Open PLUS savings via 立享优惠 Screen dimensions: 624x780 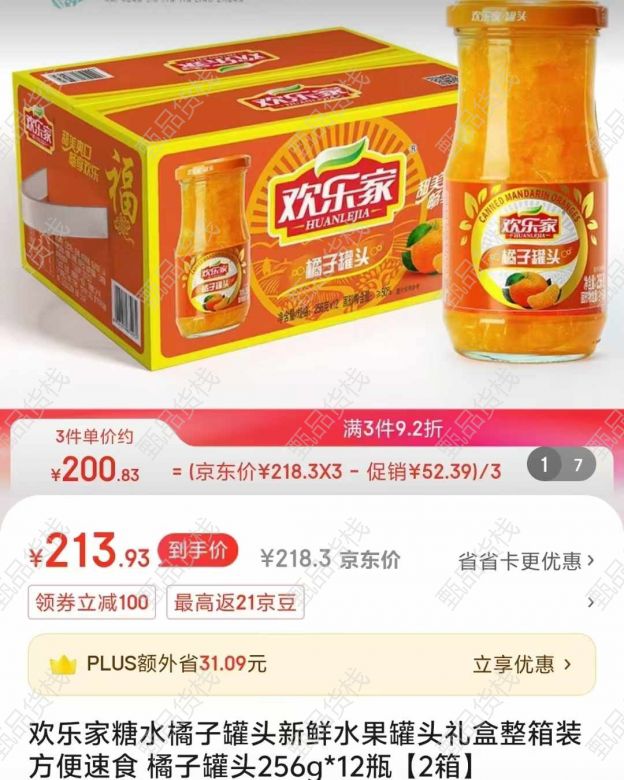522,664
